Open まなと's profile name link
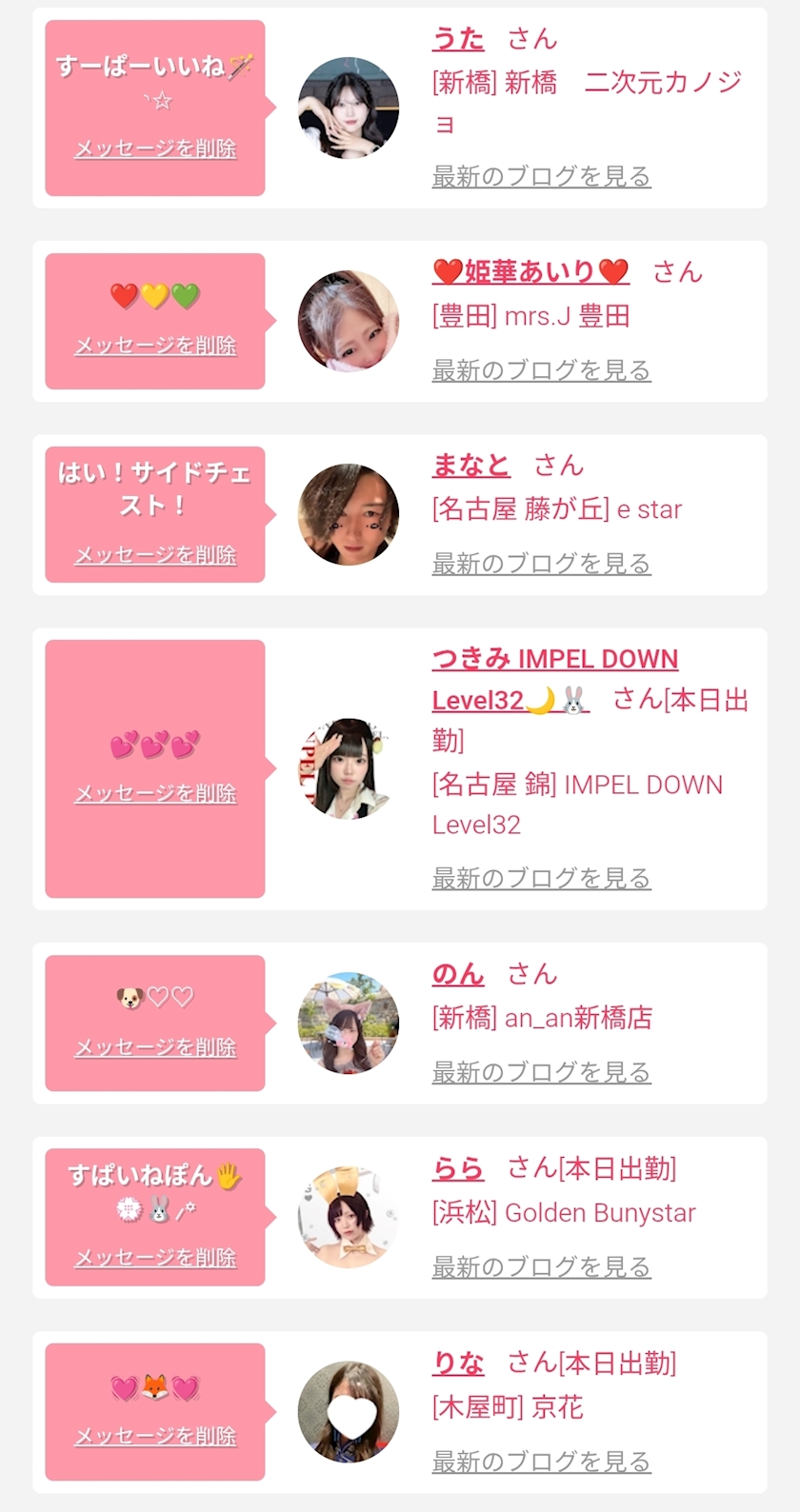Image resolution: width=800 pixels, height=1512 pixels. (470, 466)
